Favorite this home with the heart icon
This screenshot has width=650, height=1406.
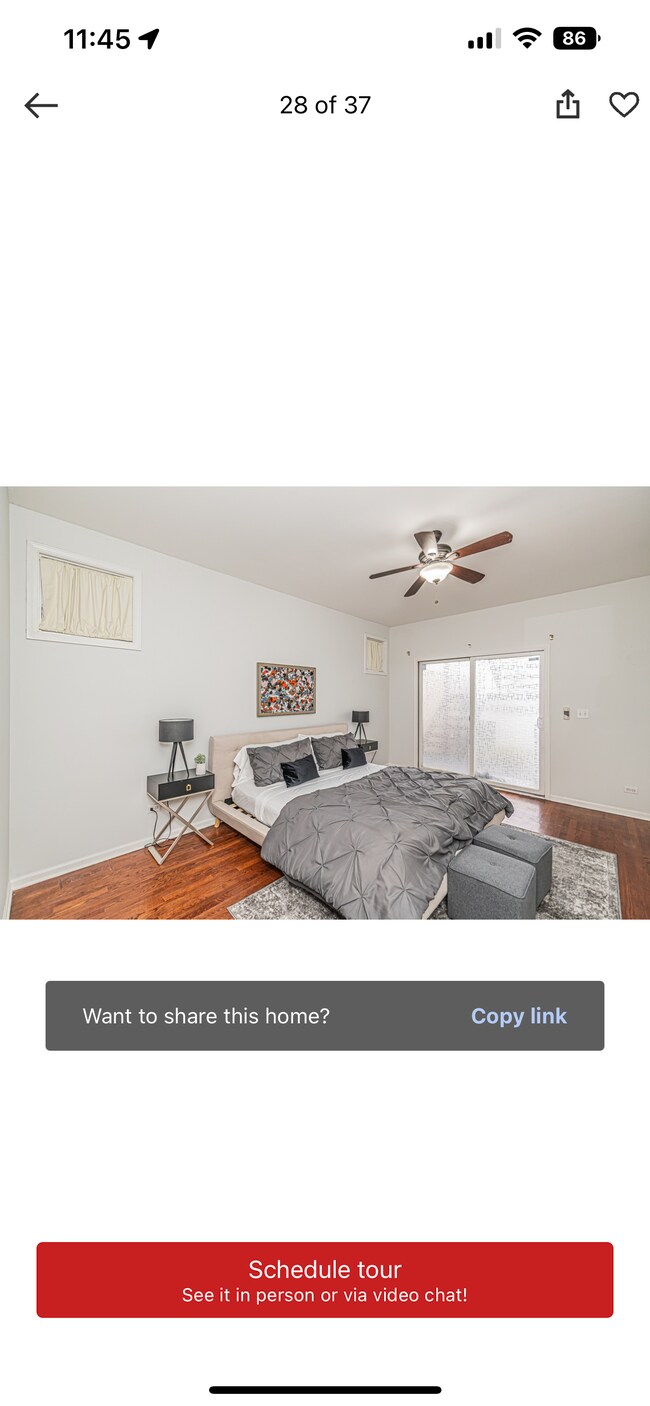coord(624,104)
